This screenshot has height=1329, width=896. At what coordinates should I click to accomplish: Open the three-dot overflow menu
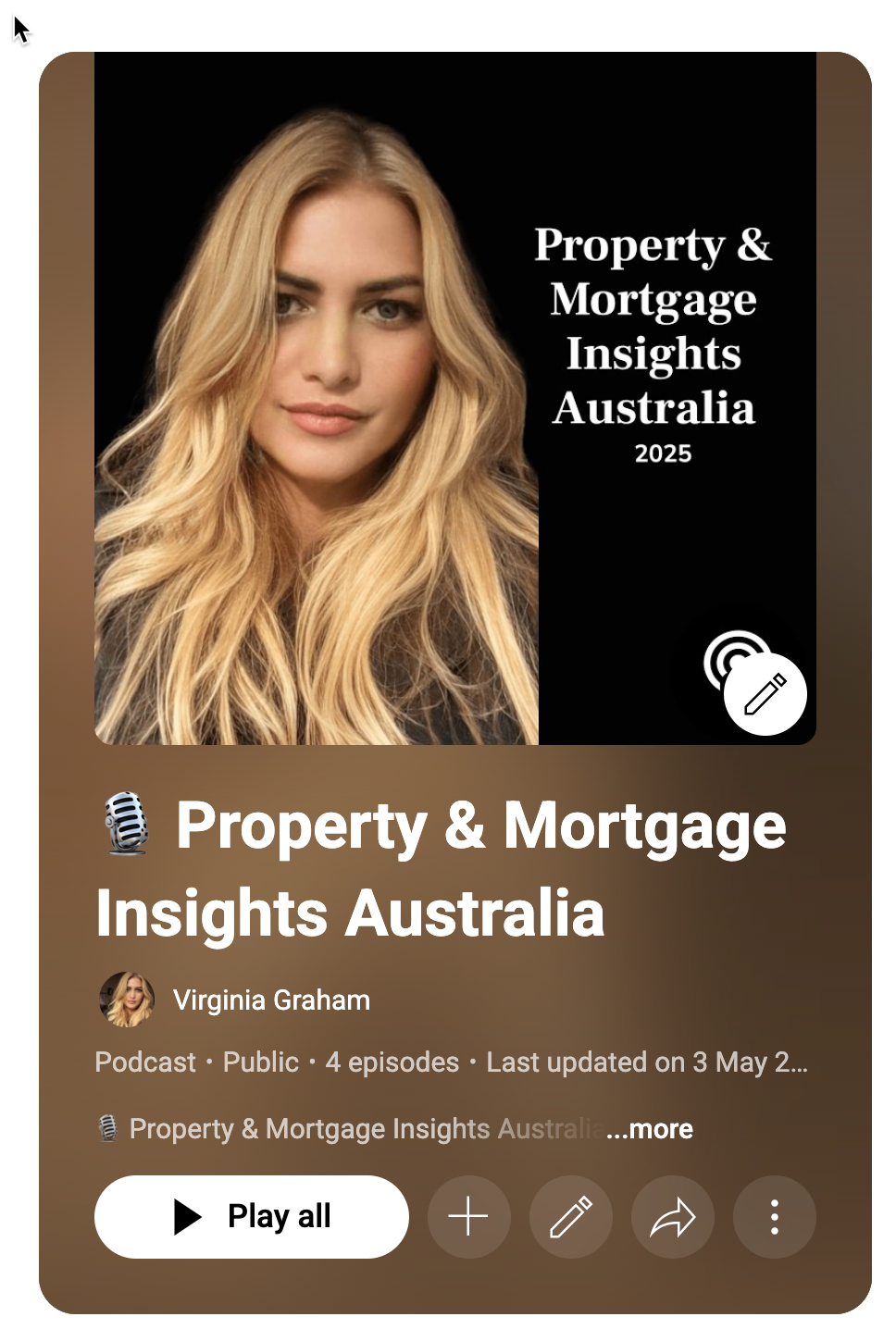(x=774, y=1216)
